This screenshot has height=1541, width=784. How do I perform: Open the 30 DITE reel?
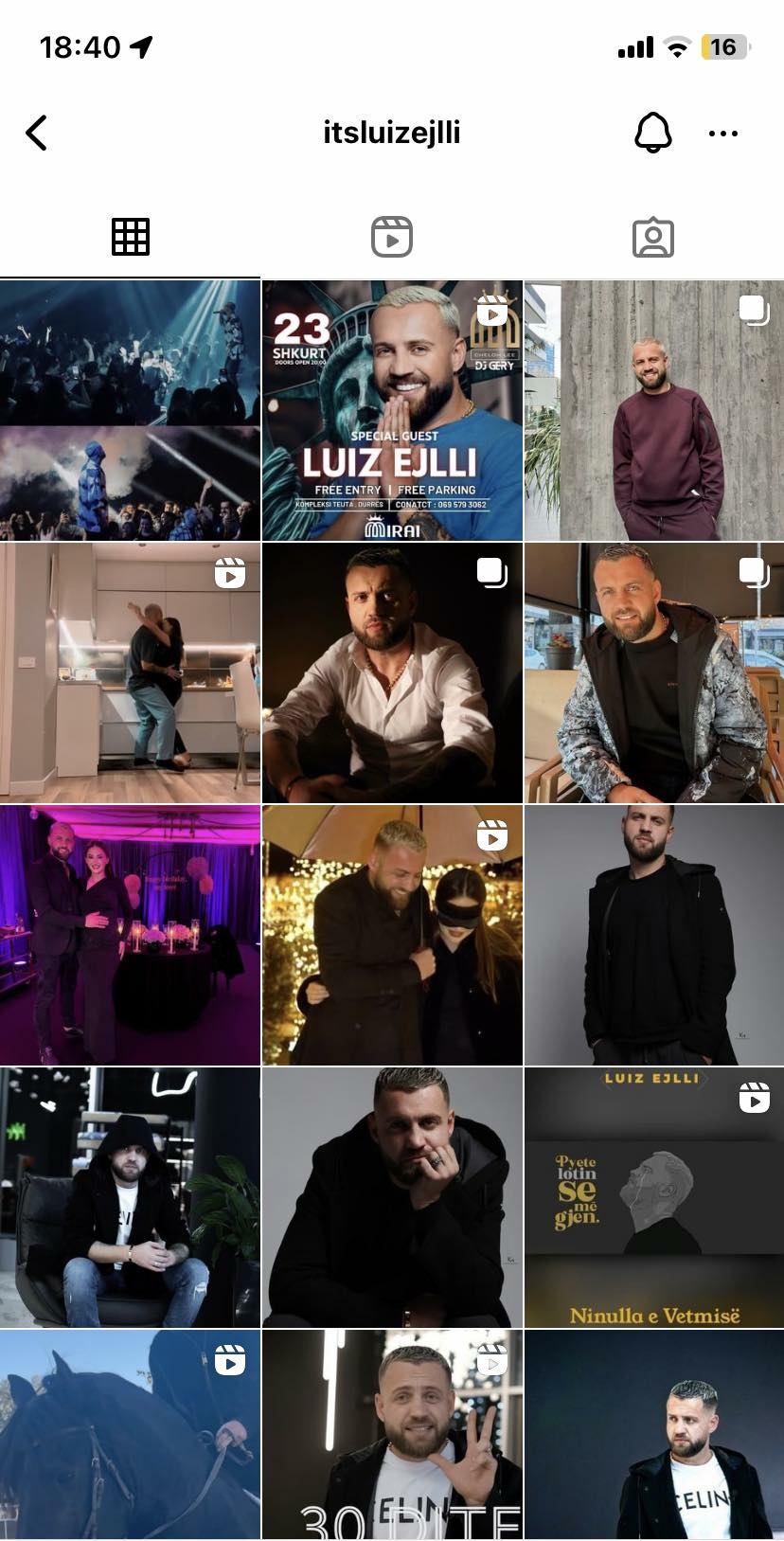(x=392, y=1434)
